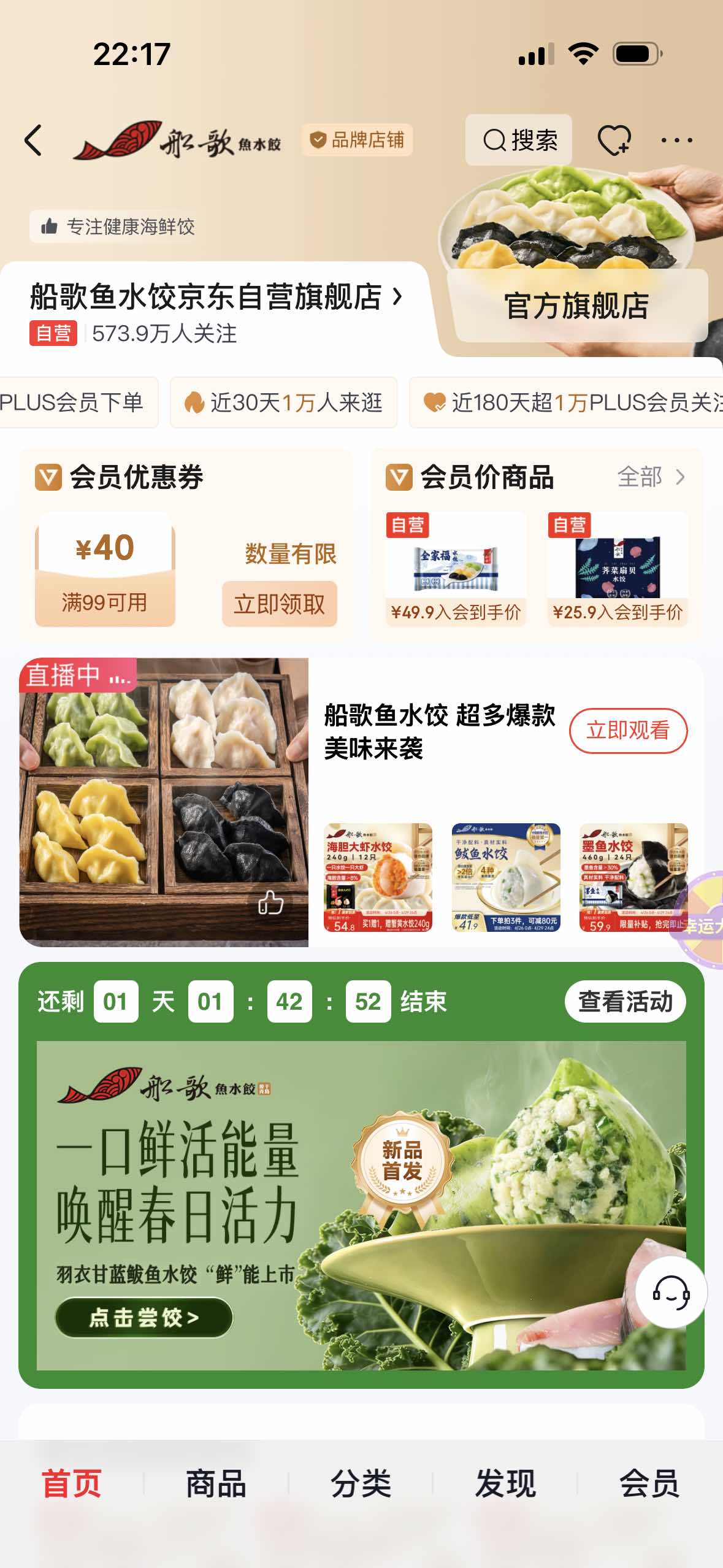Contact customer service via headset icon
This screenshot has width=723, height=1568.
(x=671, y=1293)
